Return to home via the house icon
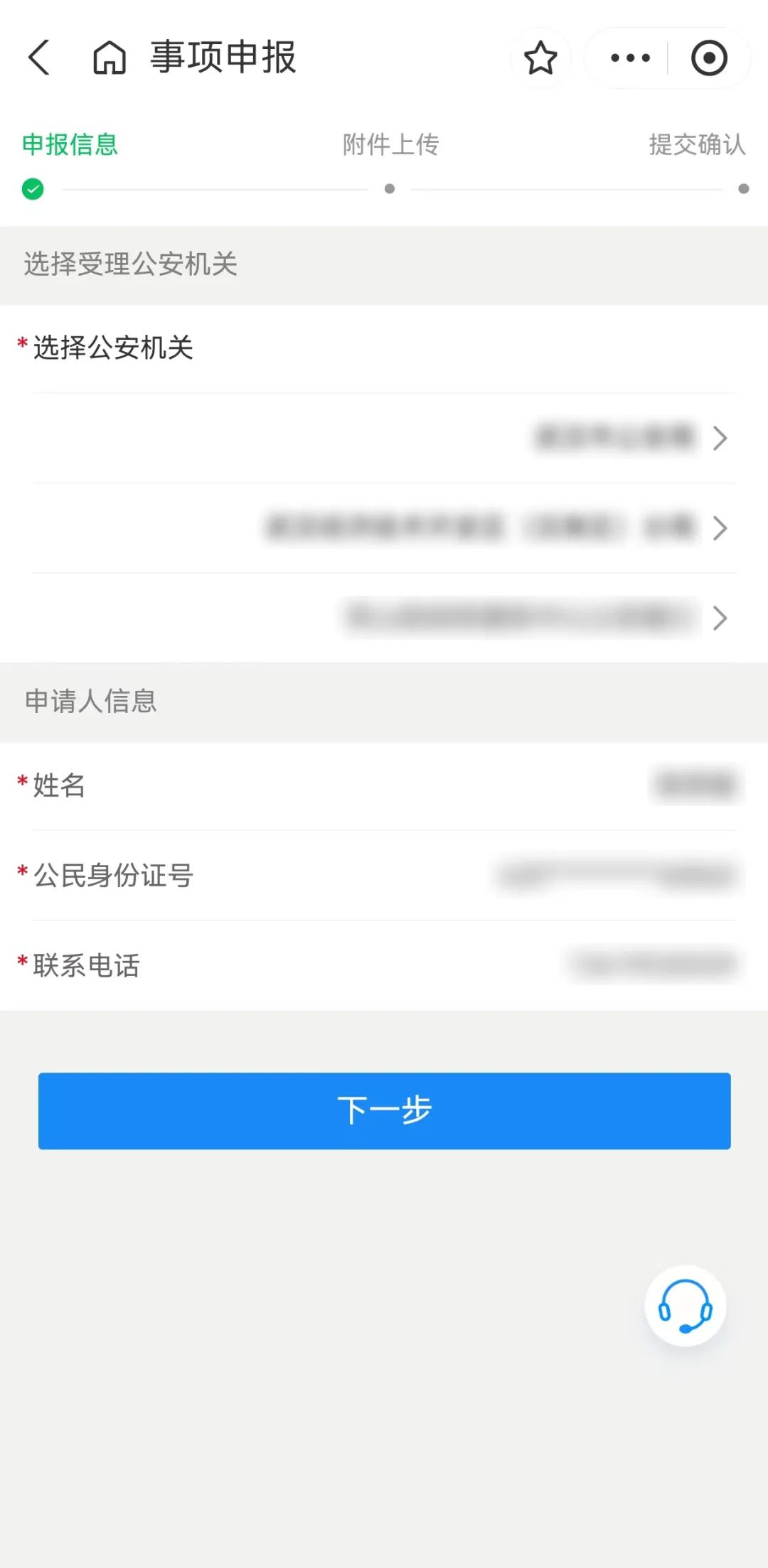 coord(110,58)
